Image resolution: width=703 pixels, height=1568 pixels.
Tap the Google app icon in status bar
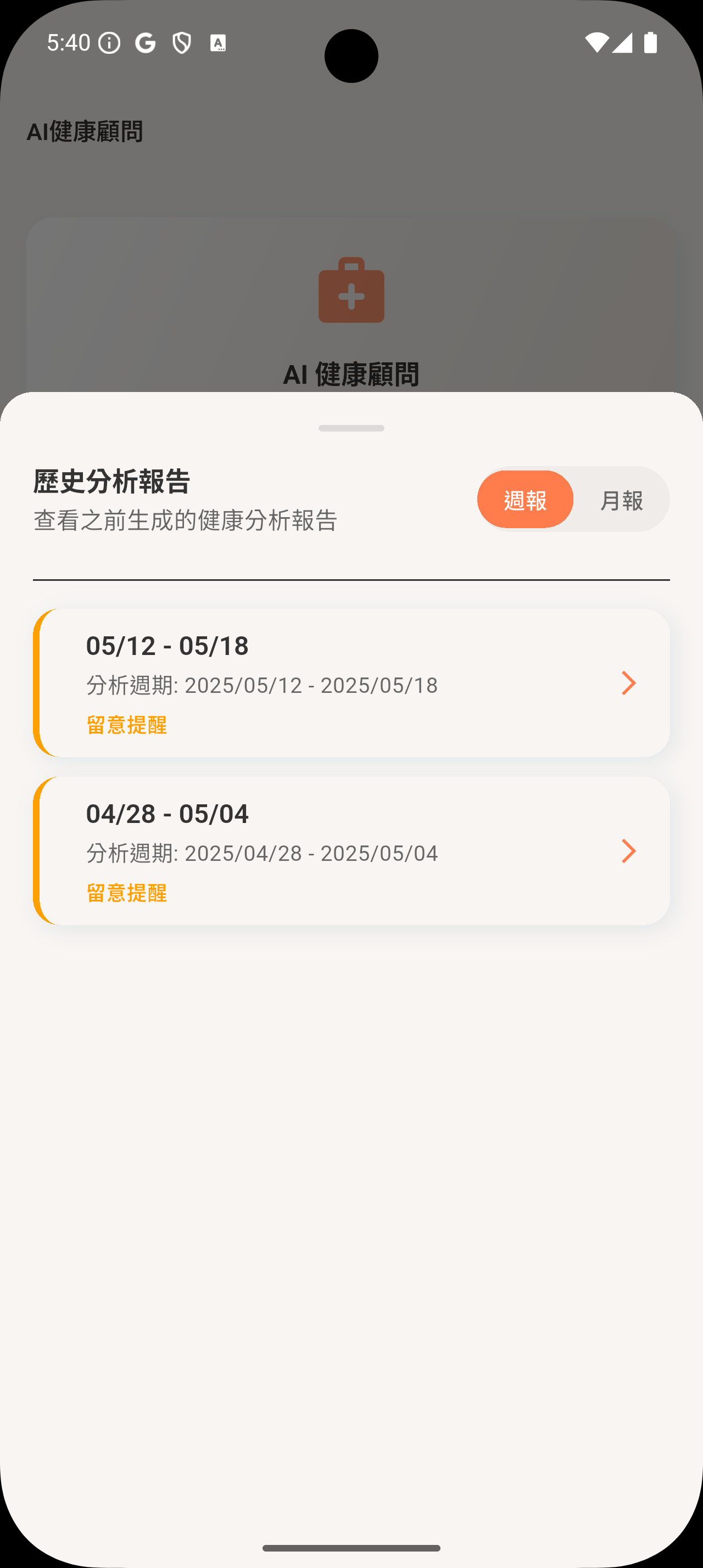click(x=146, y=43)
